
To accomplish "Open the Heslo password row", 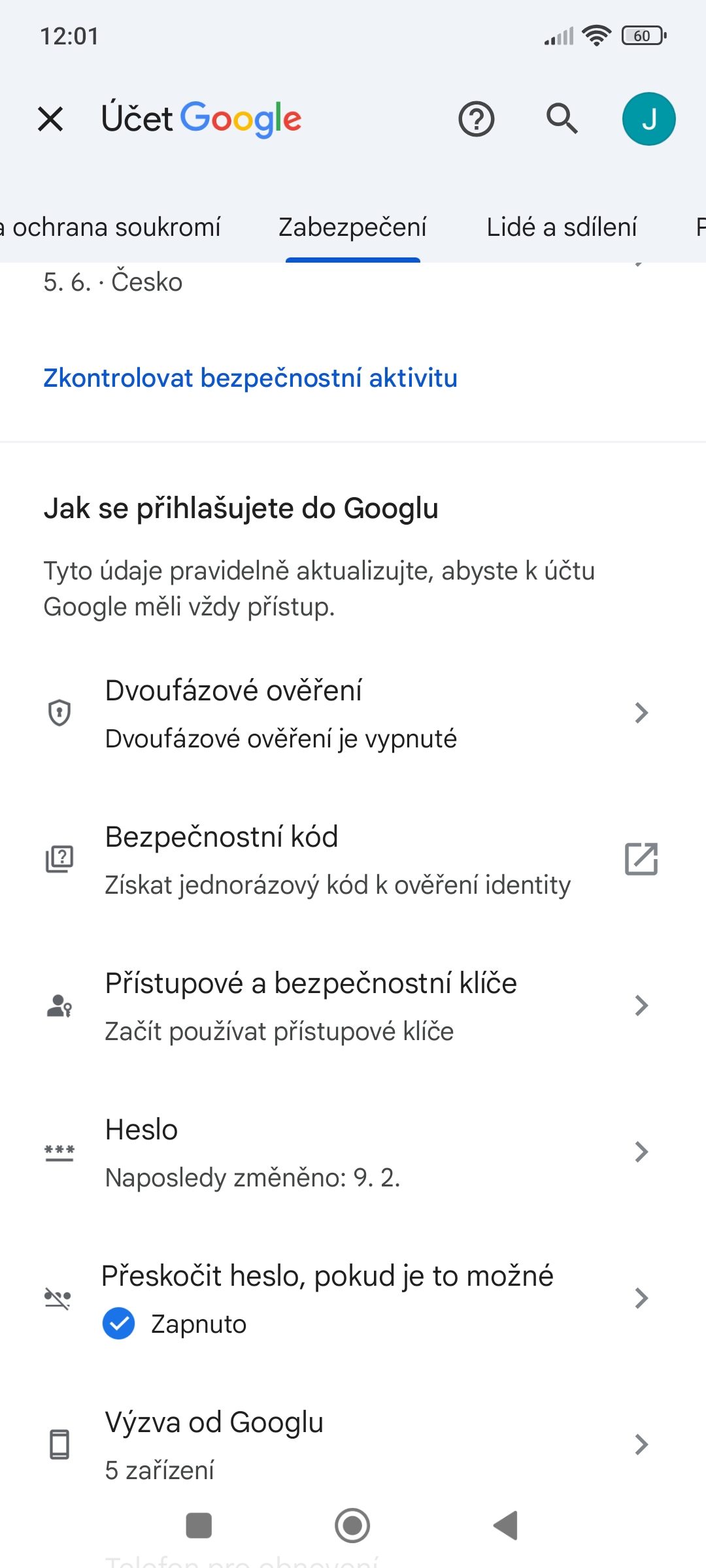I will click(x=353, y=1152).
